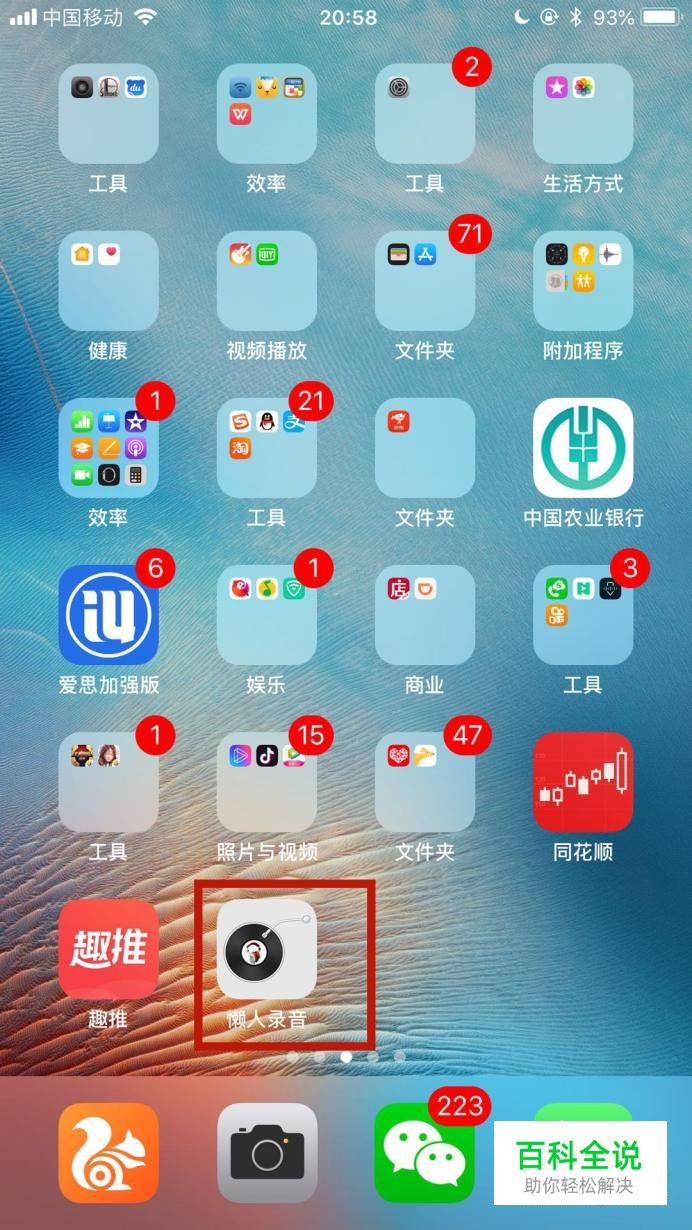The image size is (692, 1230).
Task: Tap the home screen page indicator dots
Action: pyautogui.click(x=346, y=1055)
